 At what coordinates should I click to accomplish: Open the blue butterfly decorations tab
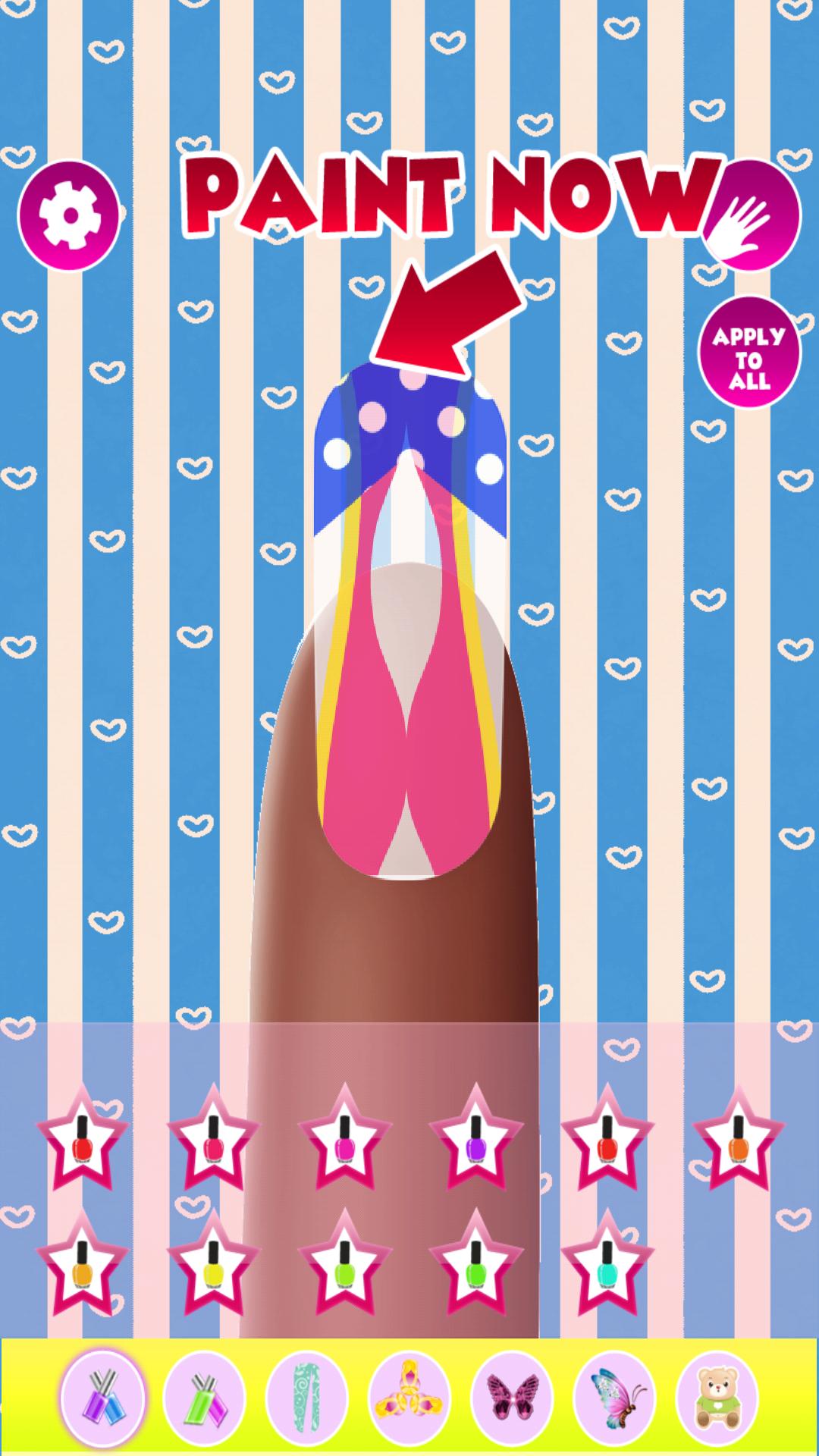(x=614, y=1395)
